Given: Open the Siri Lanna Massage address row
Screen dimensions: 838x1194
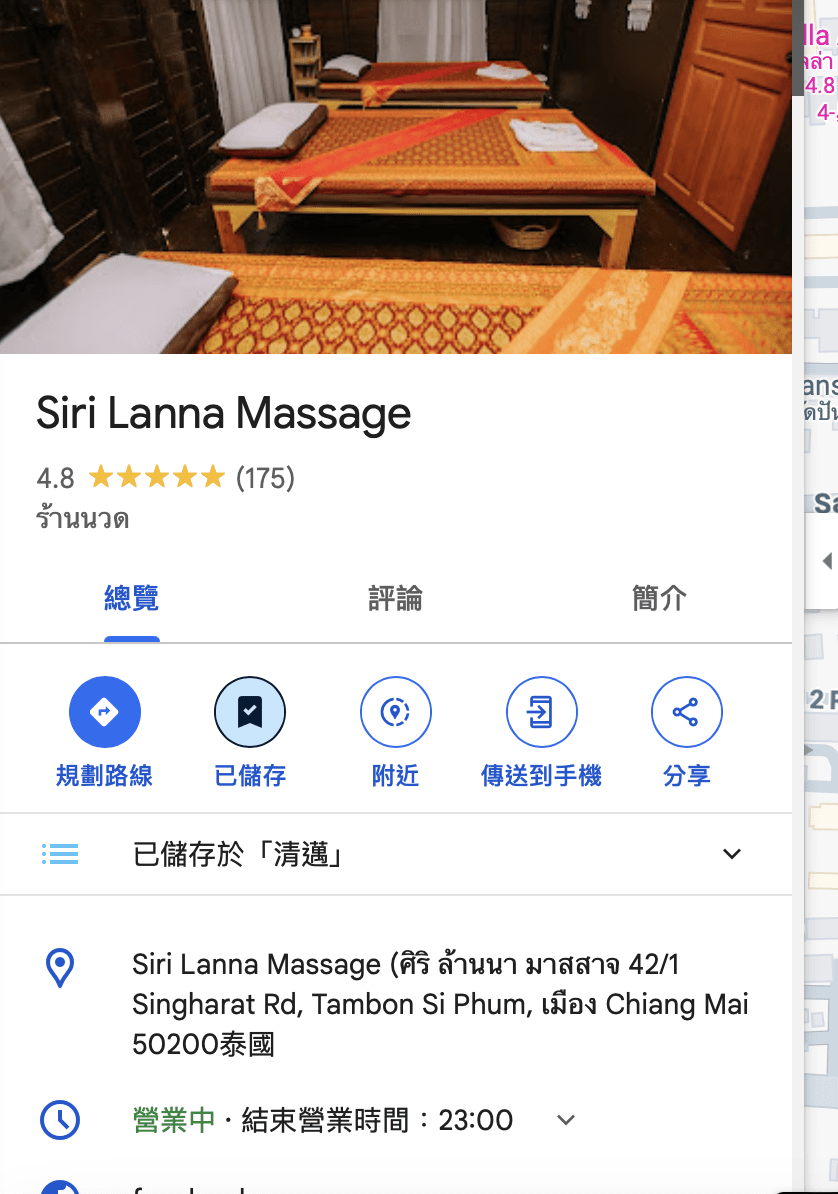Looking at the screenshot, I should tap(440, 1005).
